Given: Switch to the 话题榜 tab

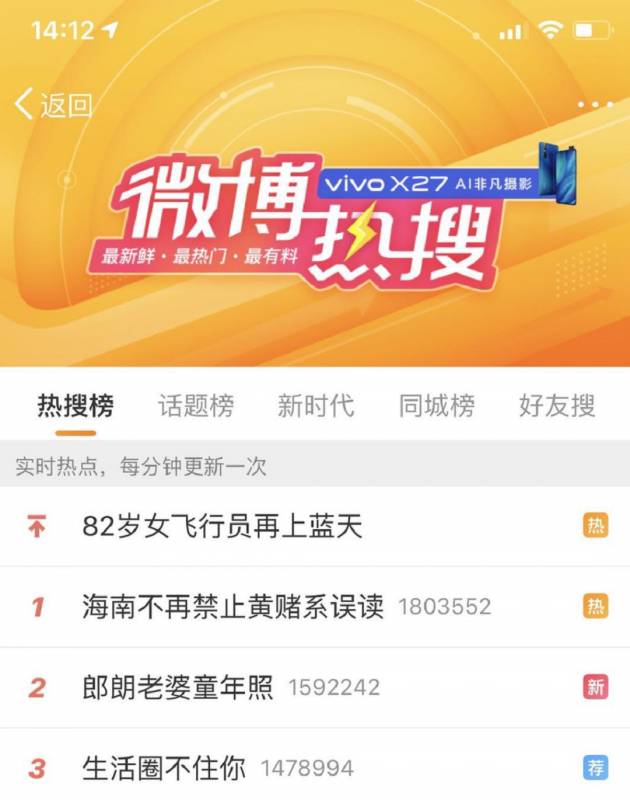Looking at the screenshot, I should 196,406.
